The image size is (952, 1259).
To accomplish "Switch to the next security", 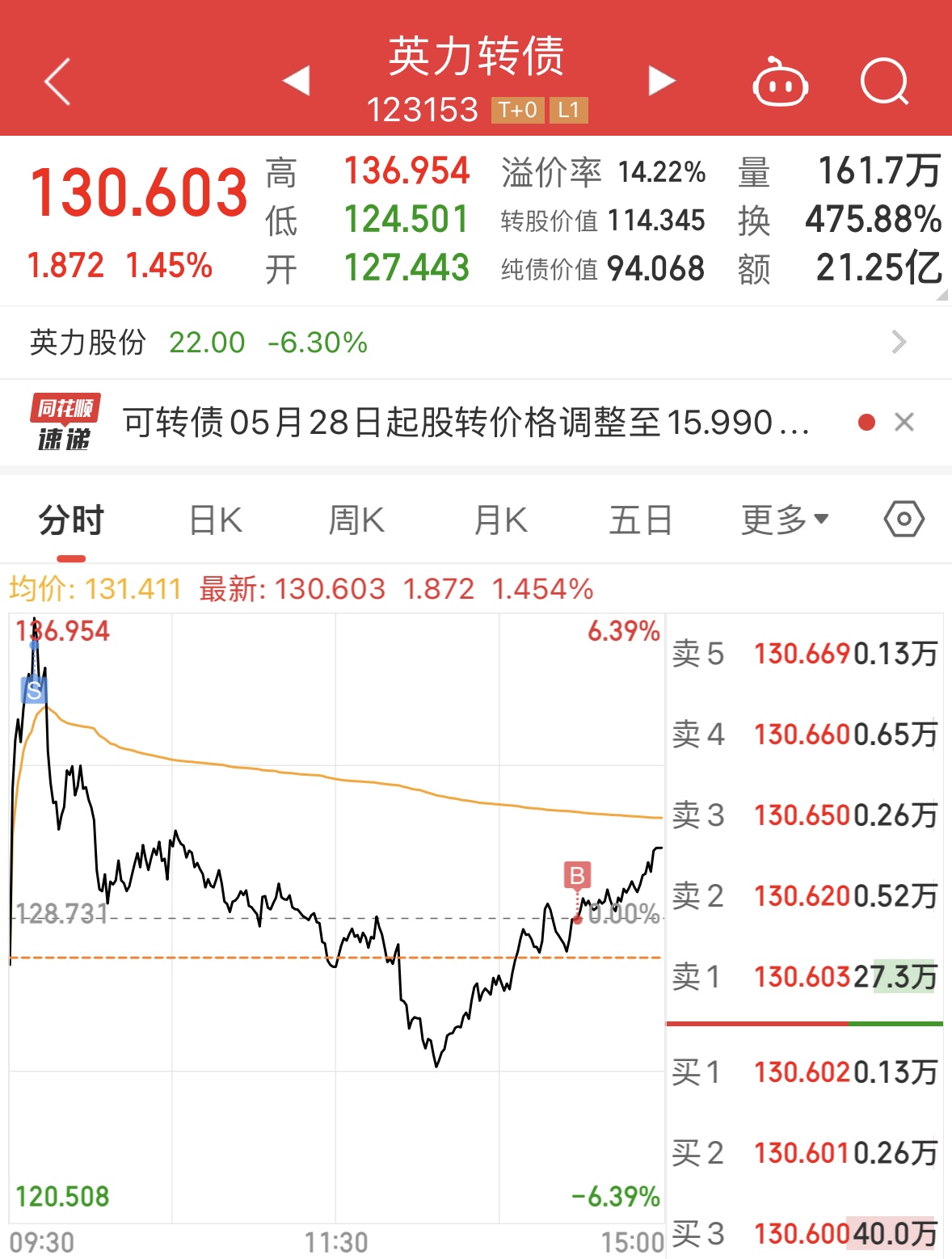I will pyautogui.click(x=661, y=81).
